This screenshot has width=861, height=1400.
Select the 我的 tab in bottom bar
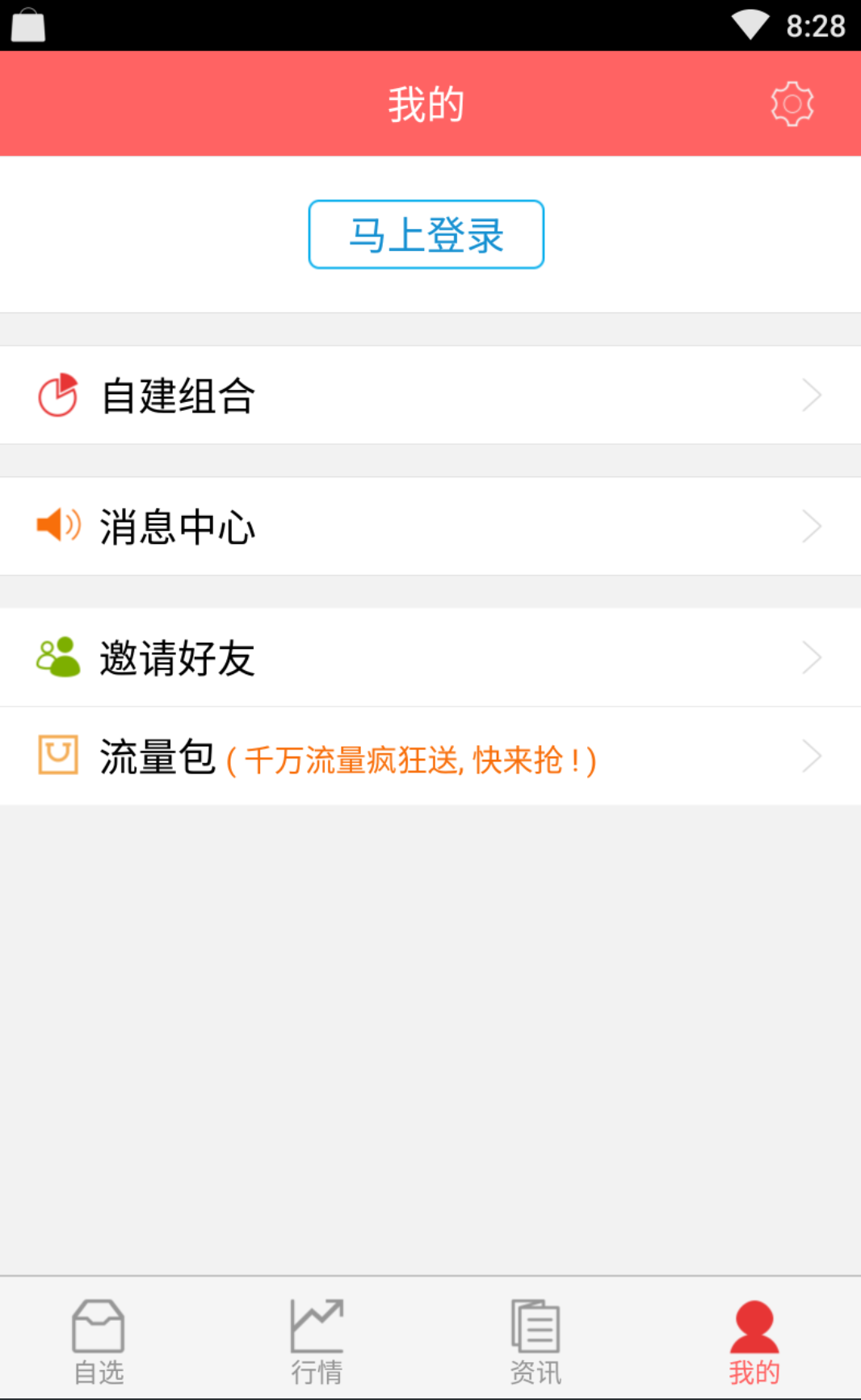[x=754, y=1340]
